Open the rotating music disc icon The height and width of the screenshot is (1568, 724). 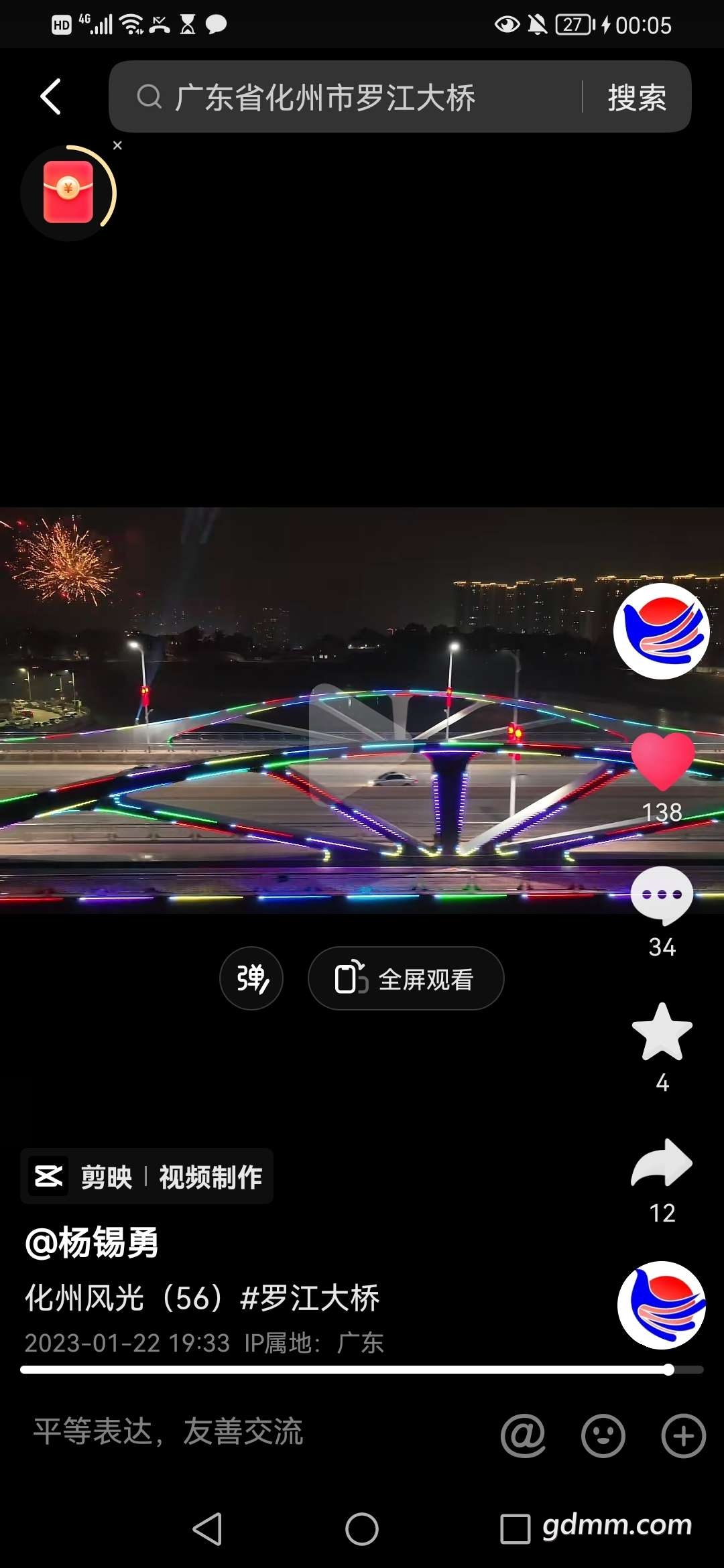[x=661, y=1305]
